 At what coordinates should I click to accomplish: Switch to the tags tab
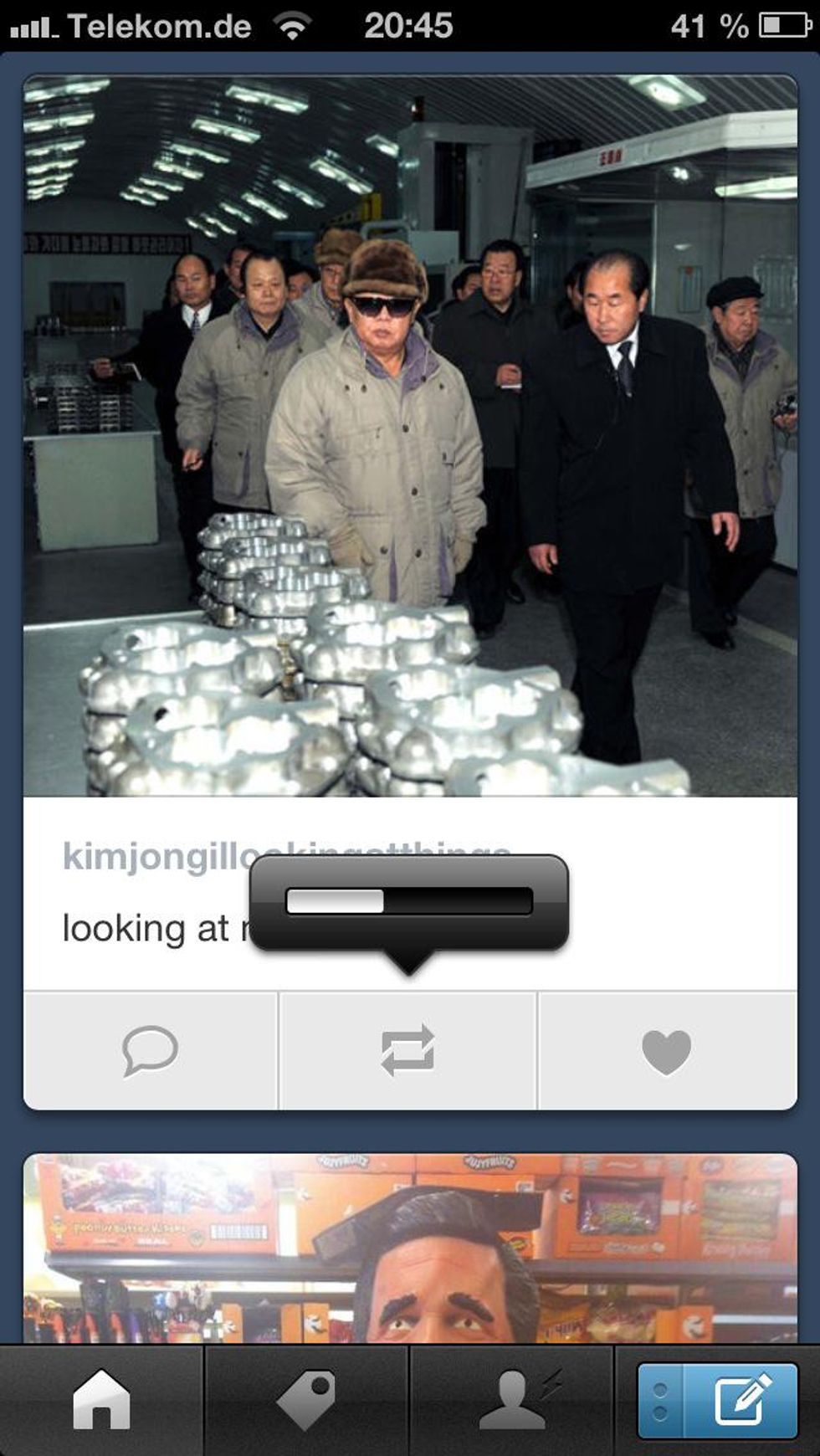(x=306, y=1399)
